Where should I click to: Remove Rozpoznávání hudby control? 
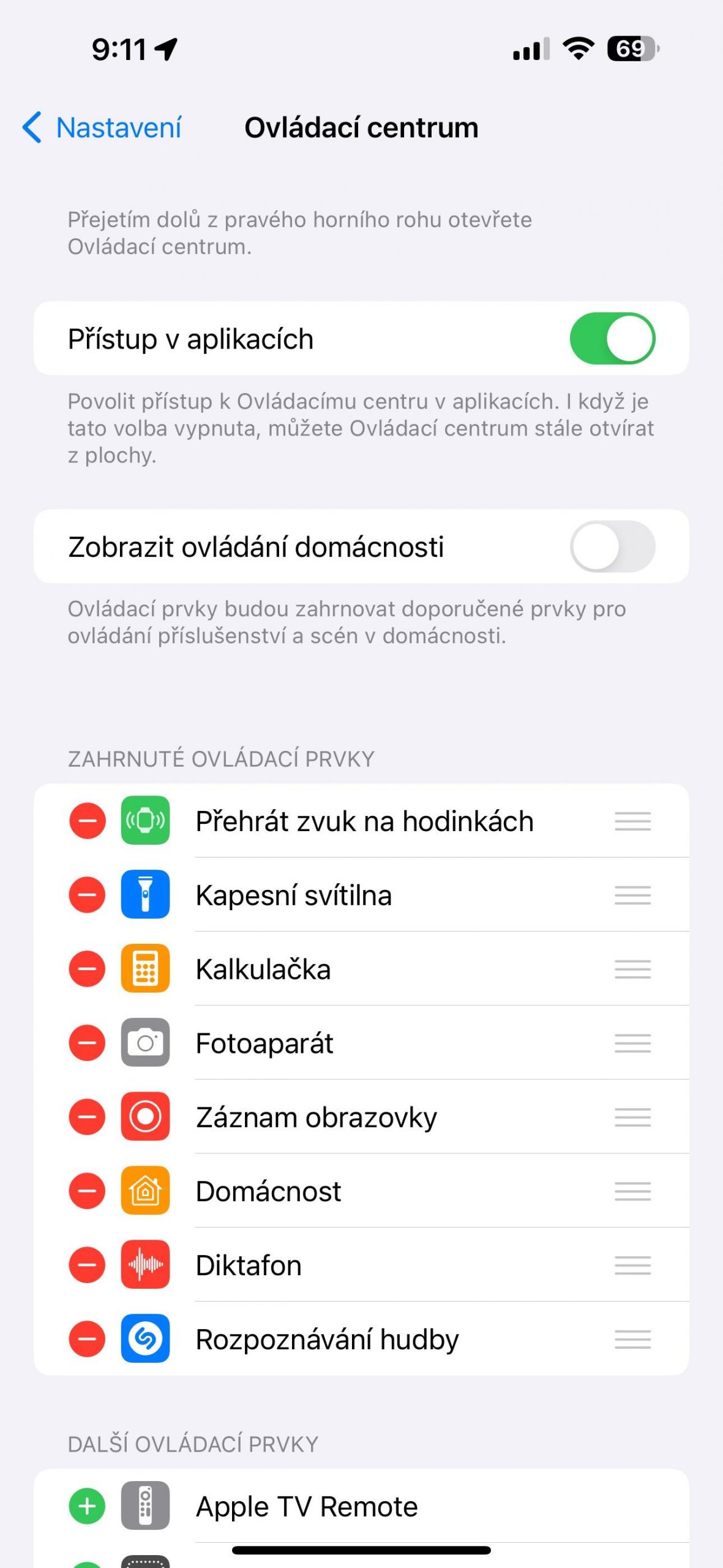coord(88,1340)
